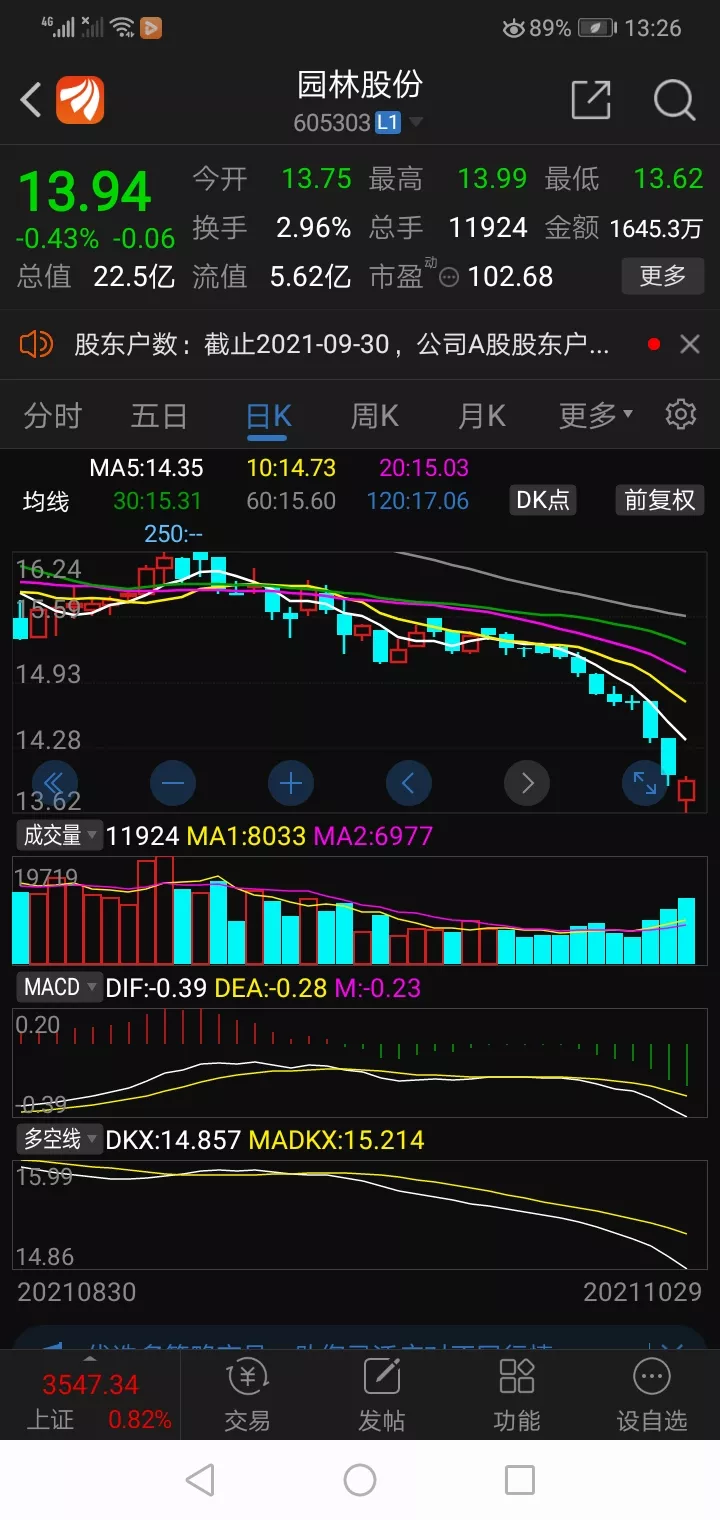Zoom out the K-line with minus
The width and height of the screenshot is (720, 1520).
click(172, 783)
